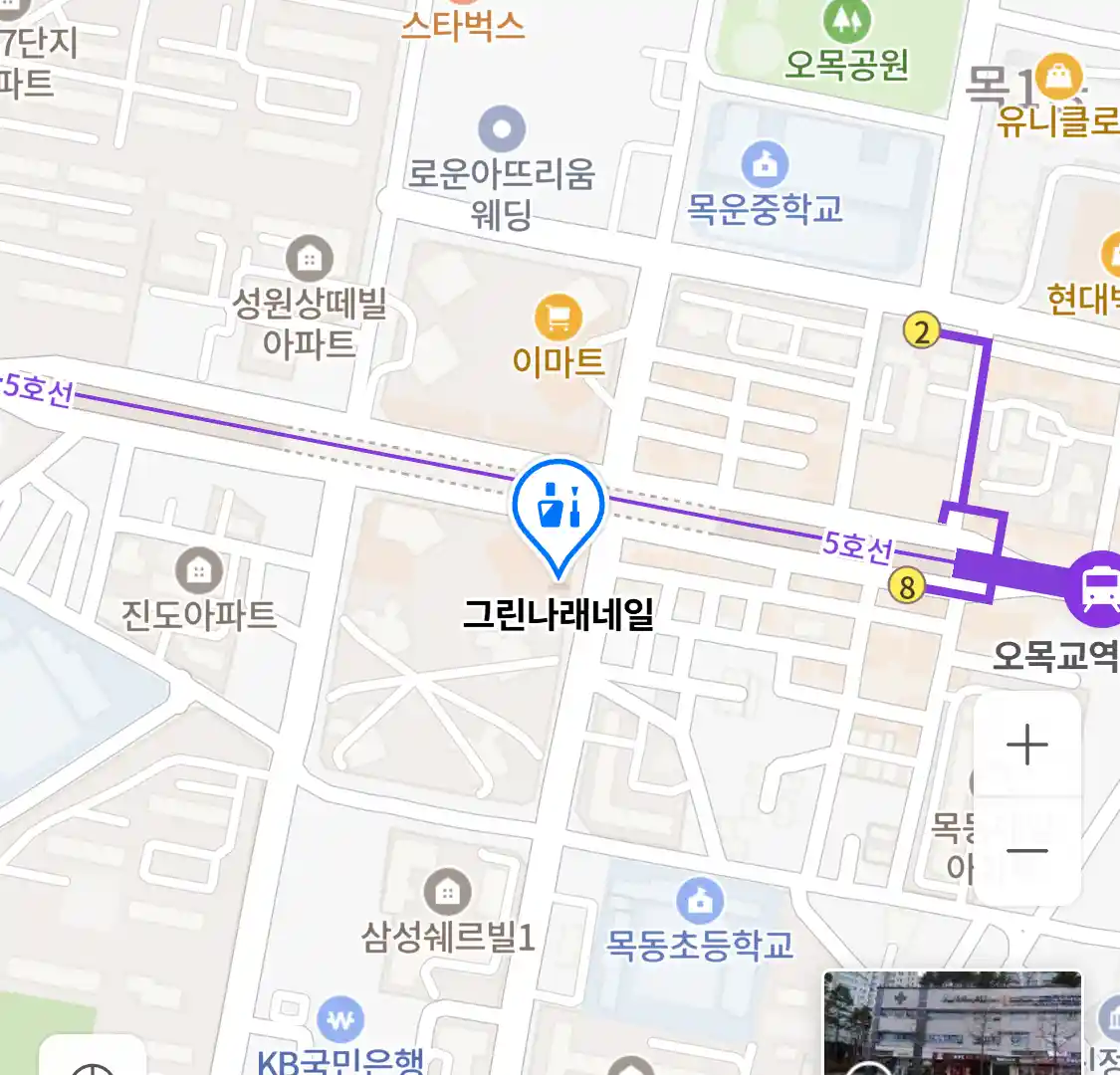Open the 오목교역 subway station marker

1097,587
